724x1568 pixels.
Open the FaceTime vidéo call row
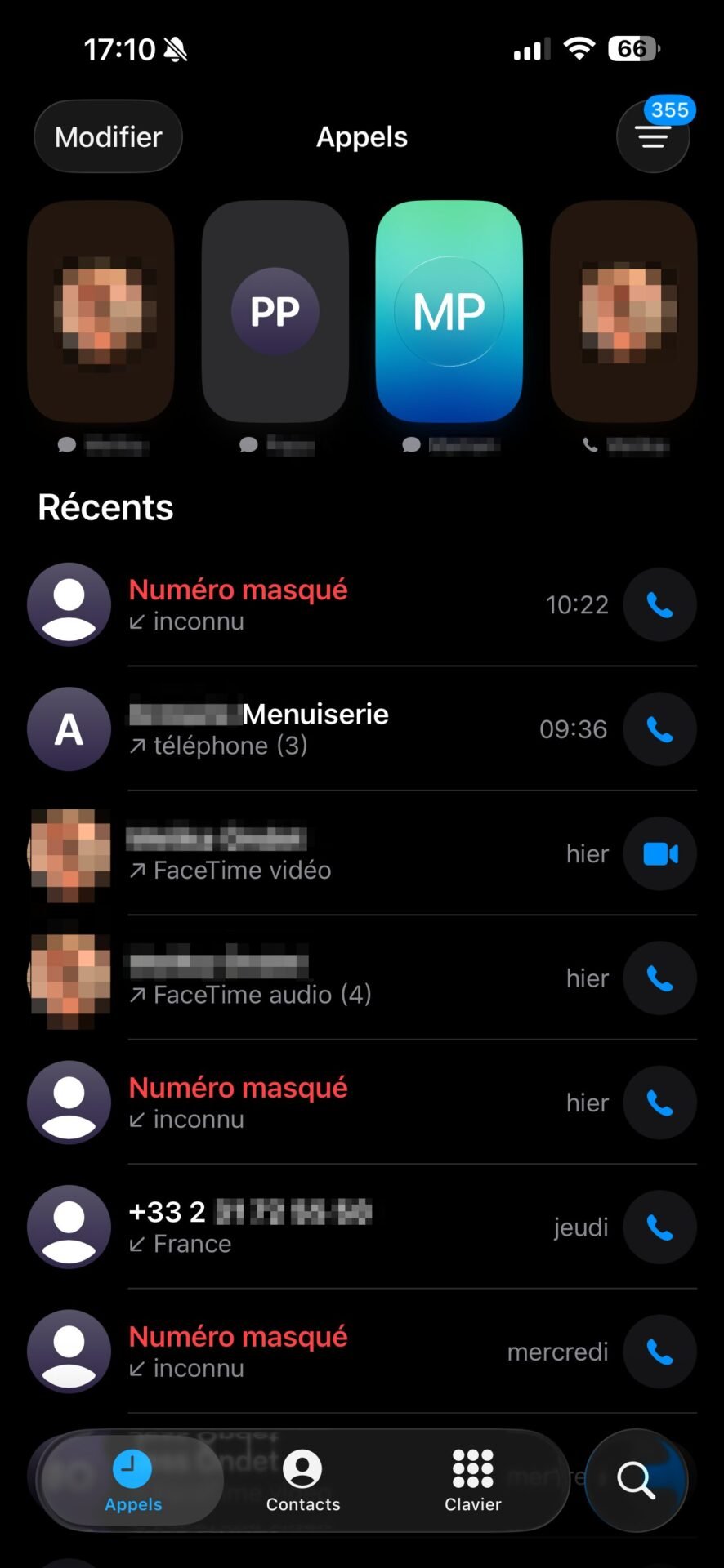tap(362, 854)
